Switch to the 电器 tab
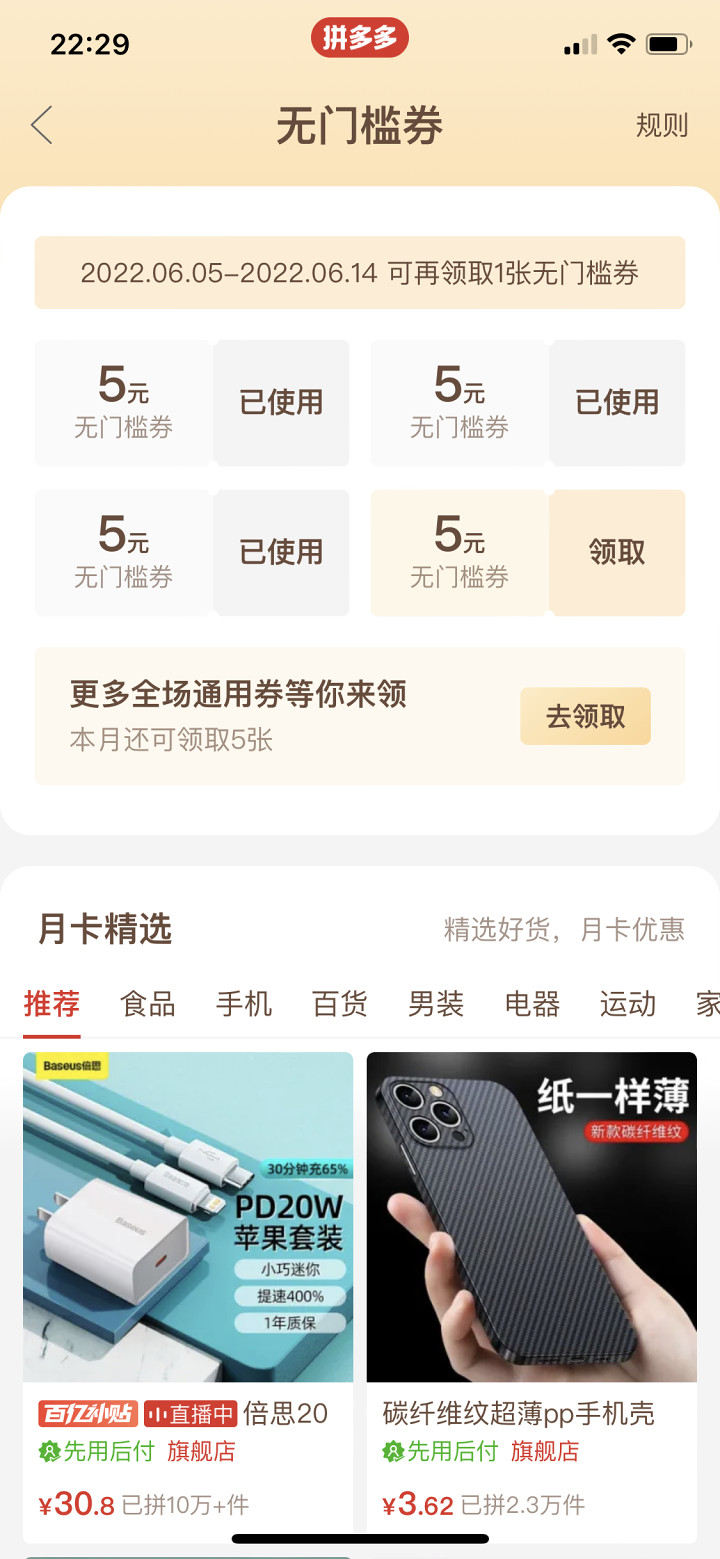 [532, 1003]
